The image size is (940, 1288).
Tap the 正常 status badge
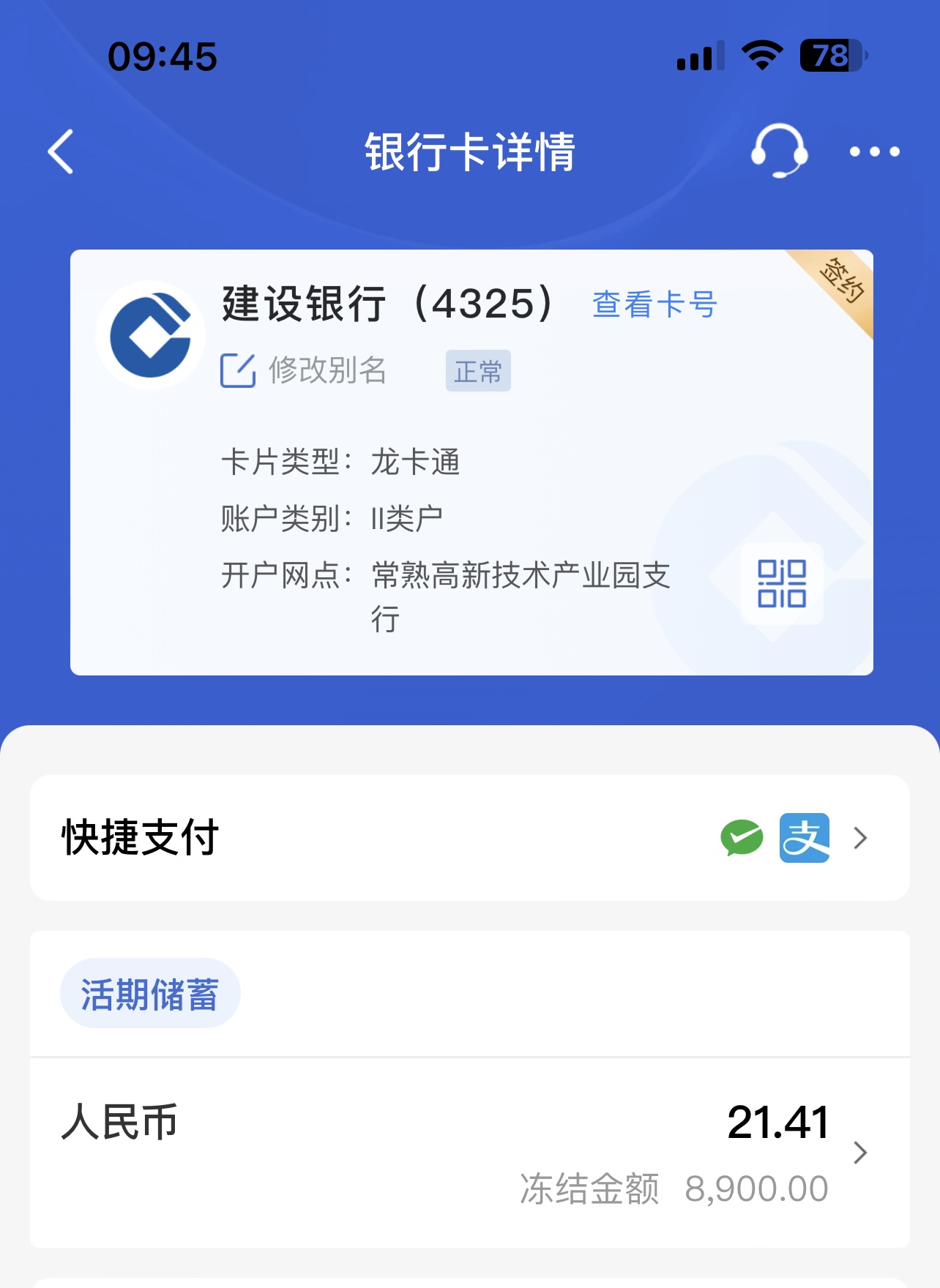(x=477, y=371)
